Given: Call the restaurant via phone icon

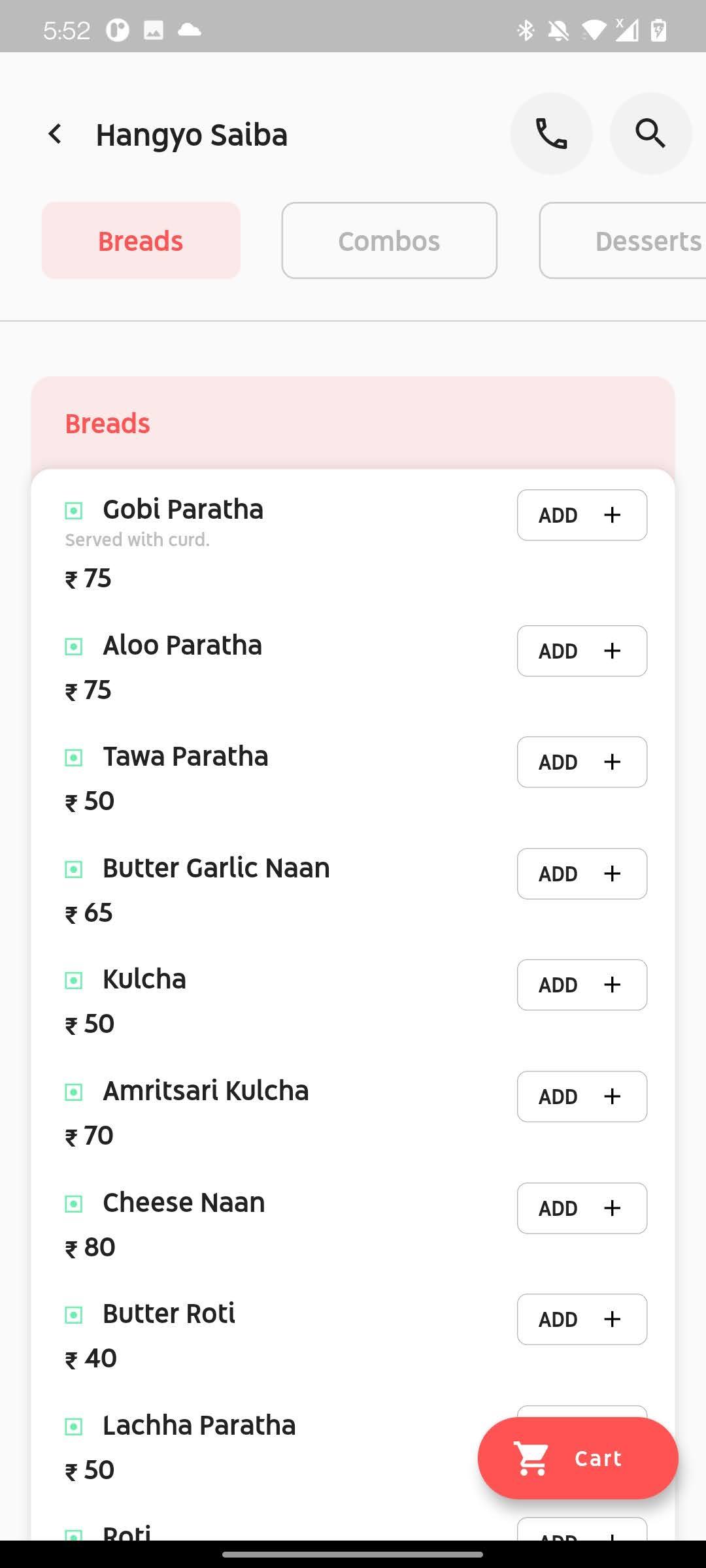Looking at the screenshot, I should (x=551, y=134).
